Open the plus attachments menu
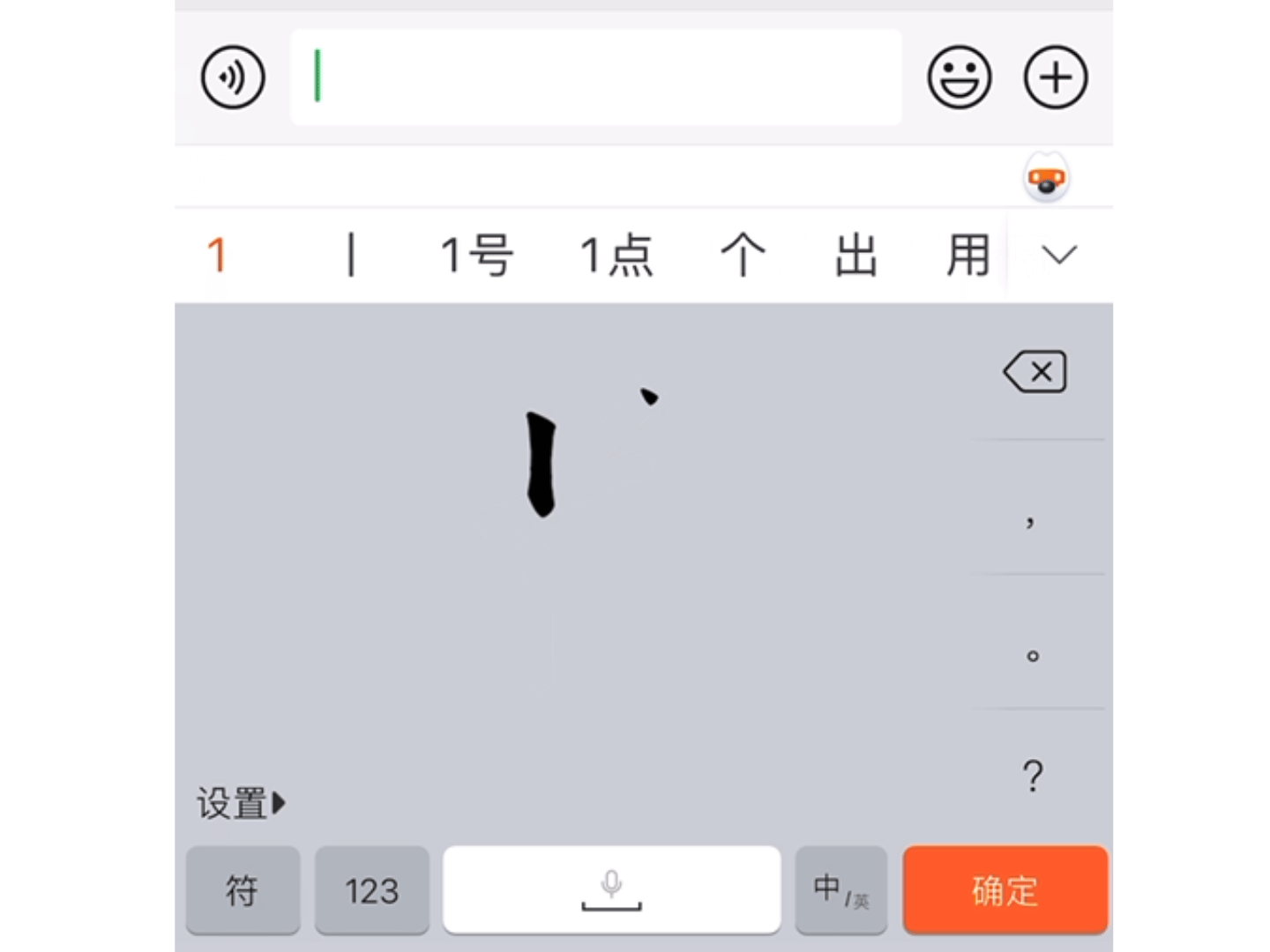 (1055, 78)
